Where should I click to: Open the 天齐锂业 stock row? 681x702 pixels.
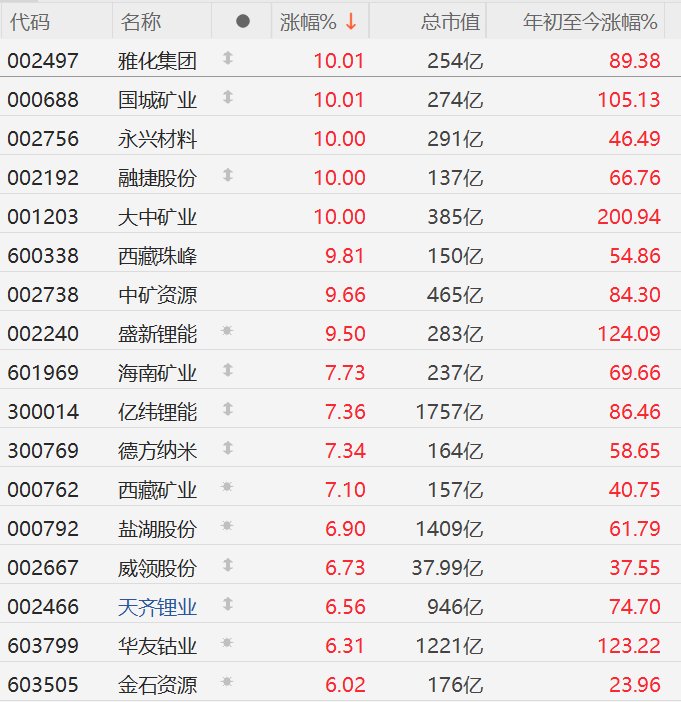click(x=157, y=607)
